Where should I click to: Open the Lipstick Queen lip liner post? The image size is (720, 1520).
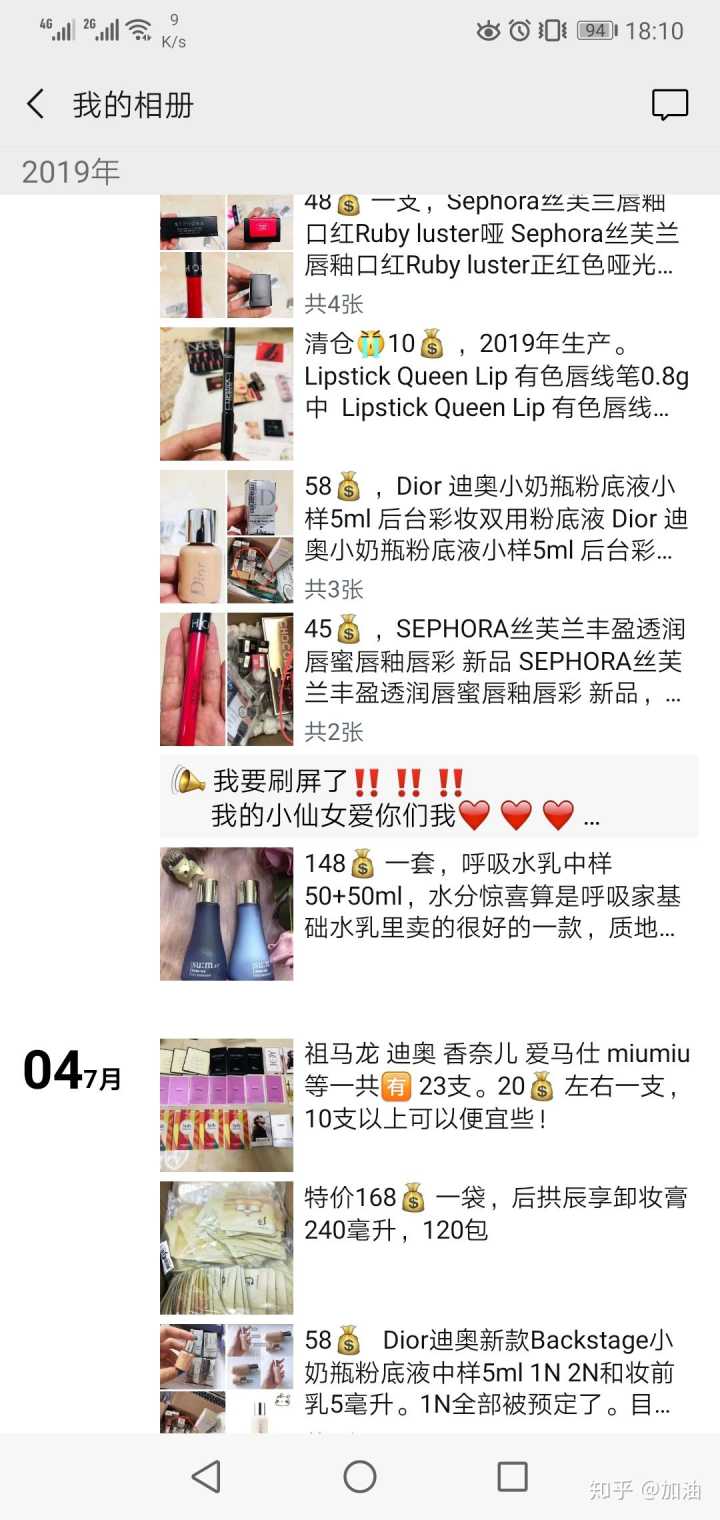pyautogui.click(x=495, y=376)
